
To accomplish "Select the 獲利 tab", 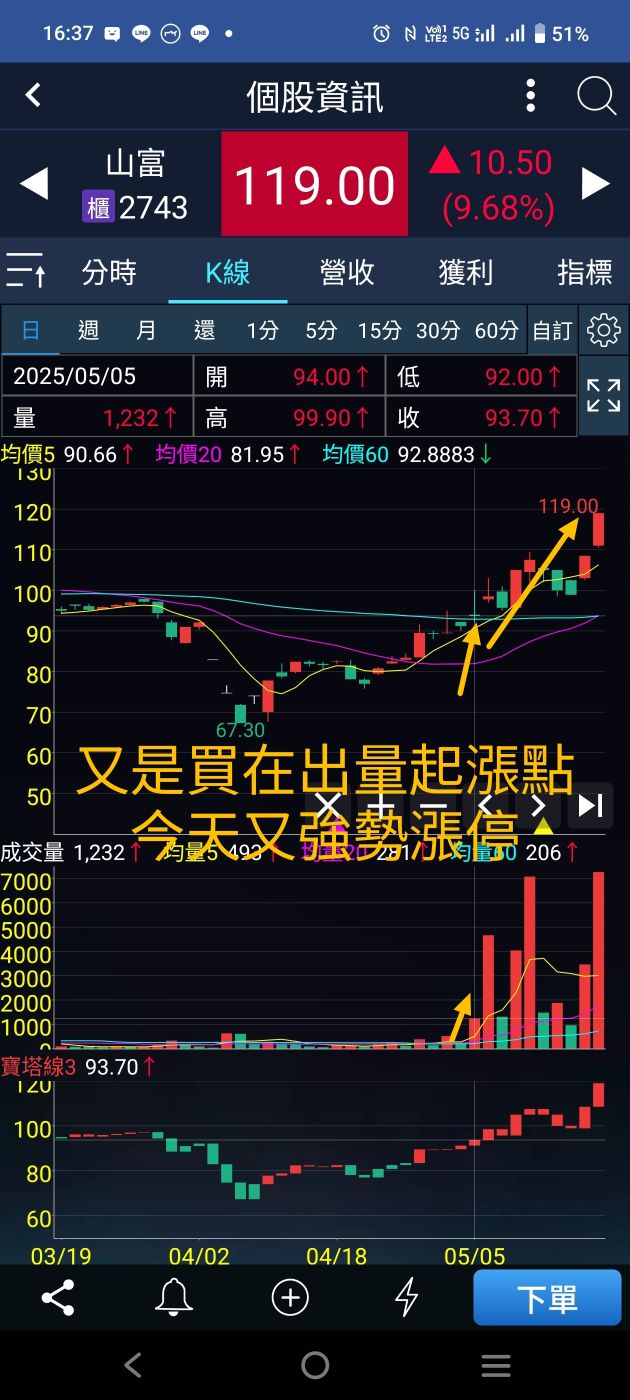I will tap(466, 272).
